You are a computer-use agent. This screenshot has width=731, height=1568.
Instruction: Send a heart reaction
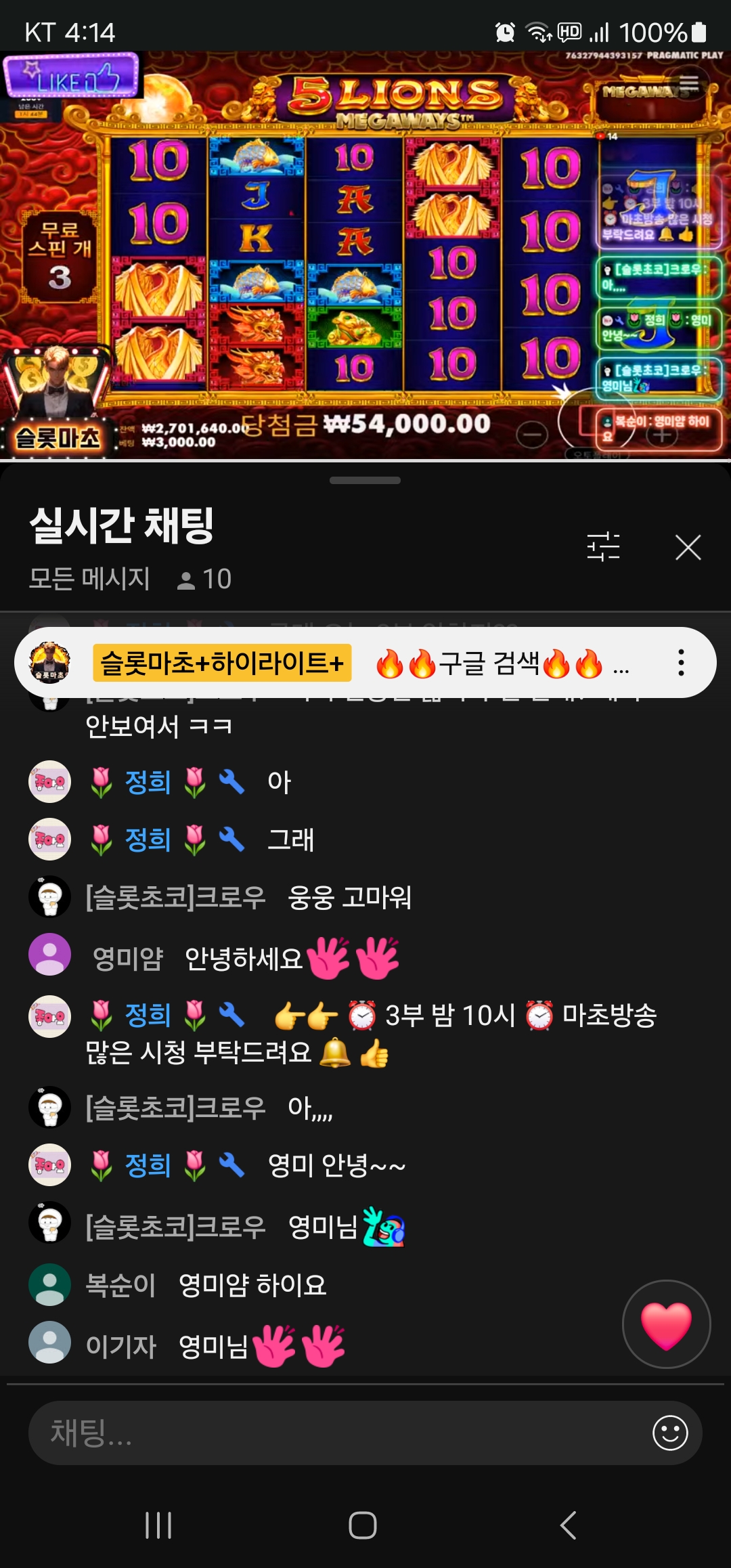[x=666, y=1324]
